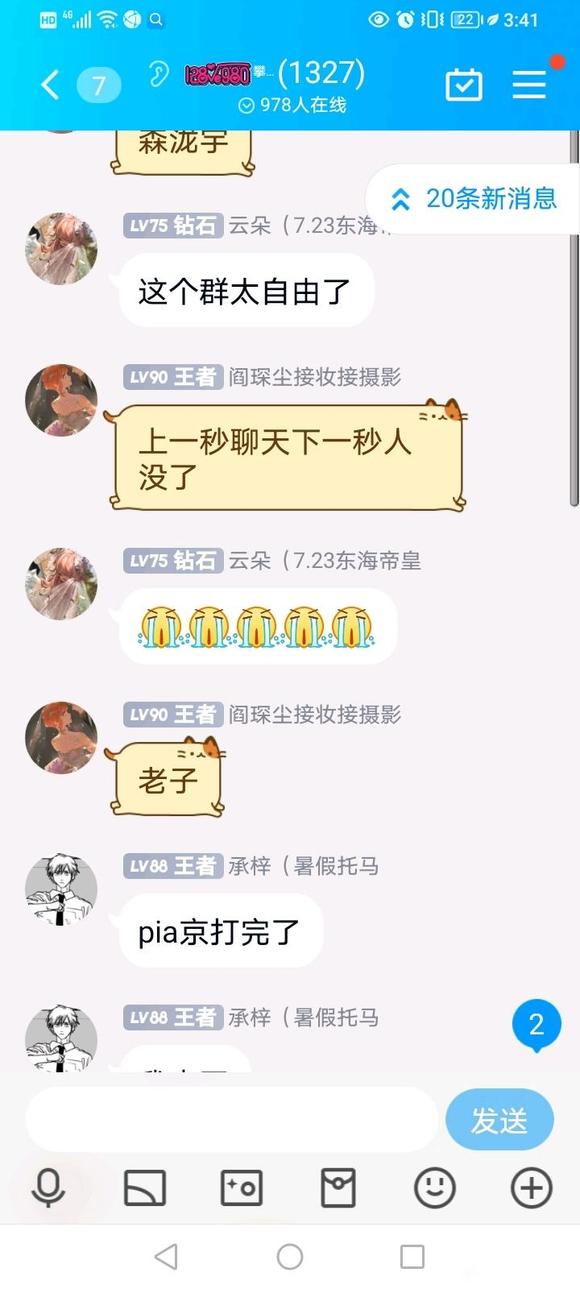Go back to the message list
The height and width of the screenshot is (1289, 580).
[50, 85]
